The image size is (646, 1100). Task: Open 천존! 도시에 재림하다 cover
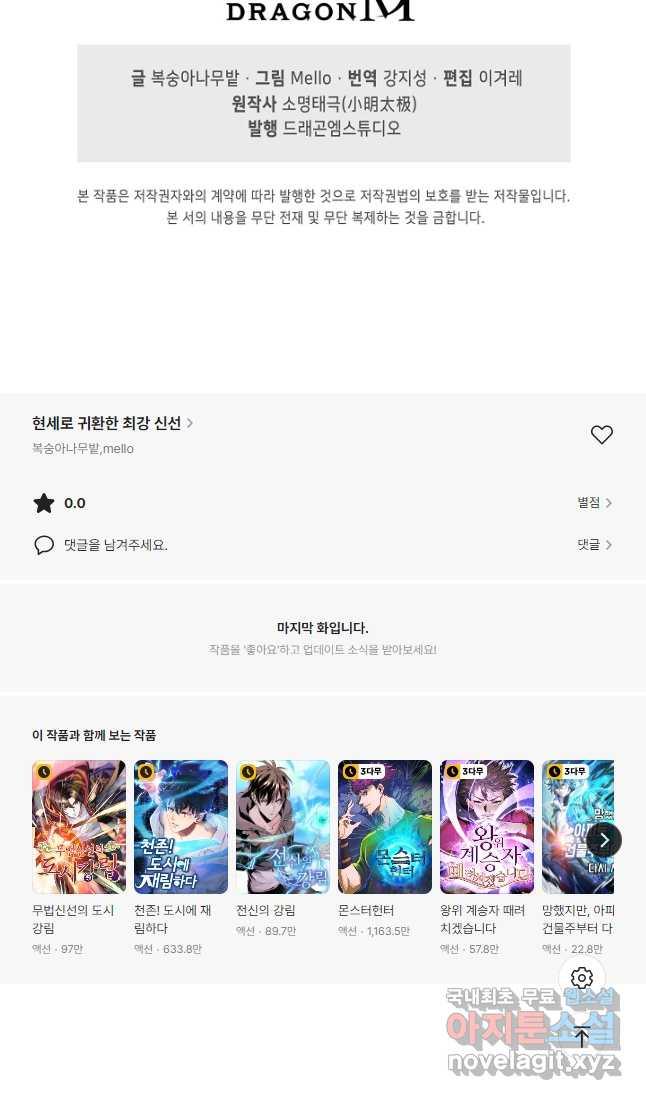click(x=181, y=827)
